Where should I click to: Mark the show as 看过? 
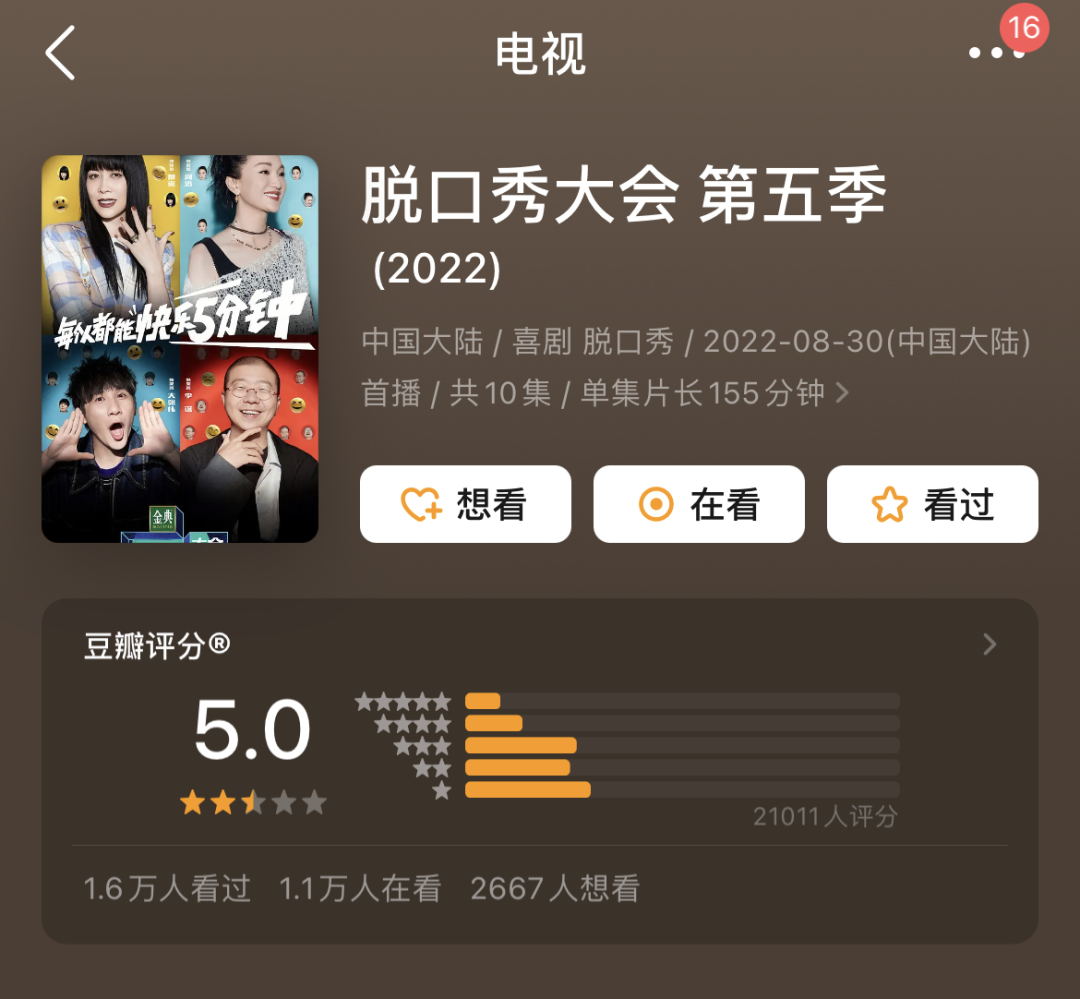coord(932,504)
